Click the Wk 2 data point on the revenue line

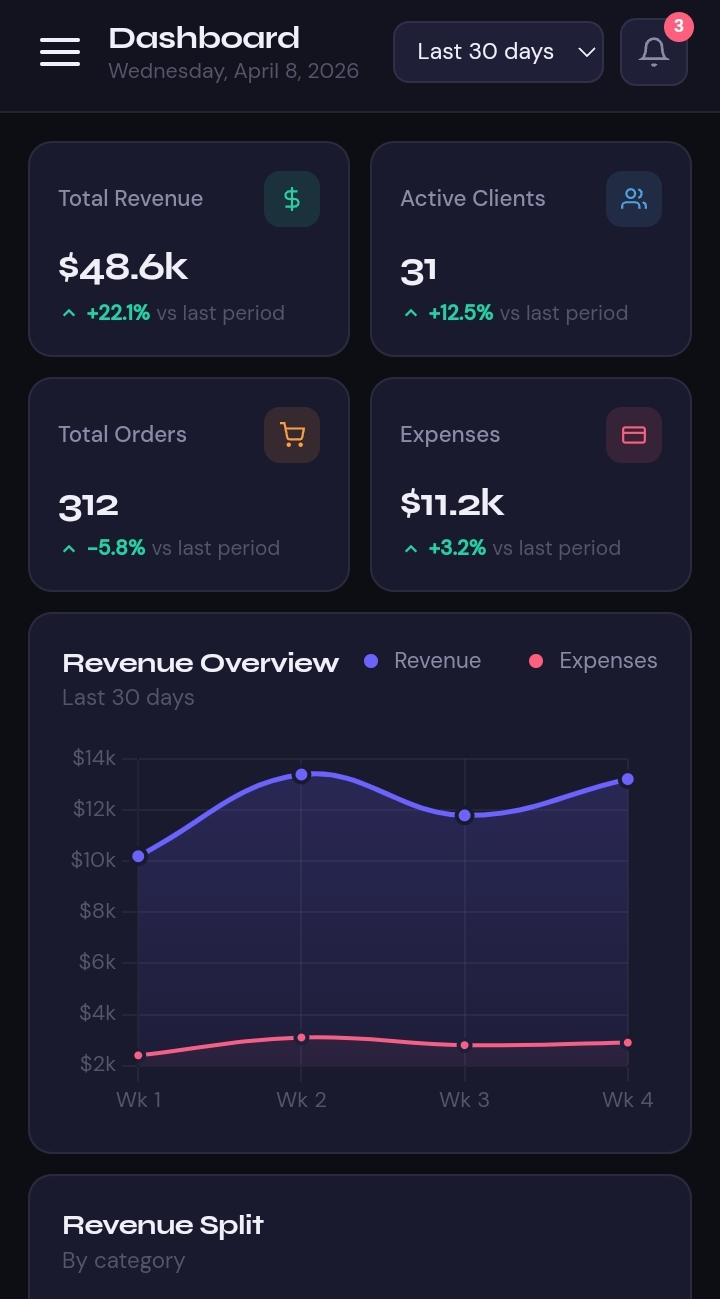(x=301, y=774)
